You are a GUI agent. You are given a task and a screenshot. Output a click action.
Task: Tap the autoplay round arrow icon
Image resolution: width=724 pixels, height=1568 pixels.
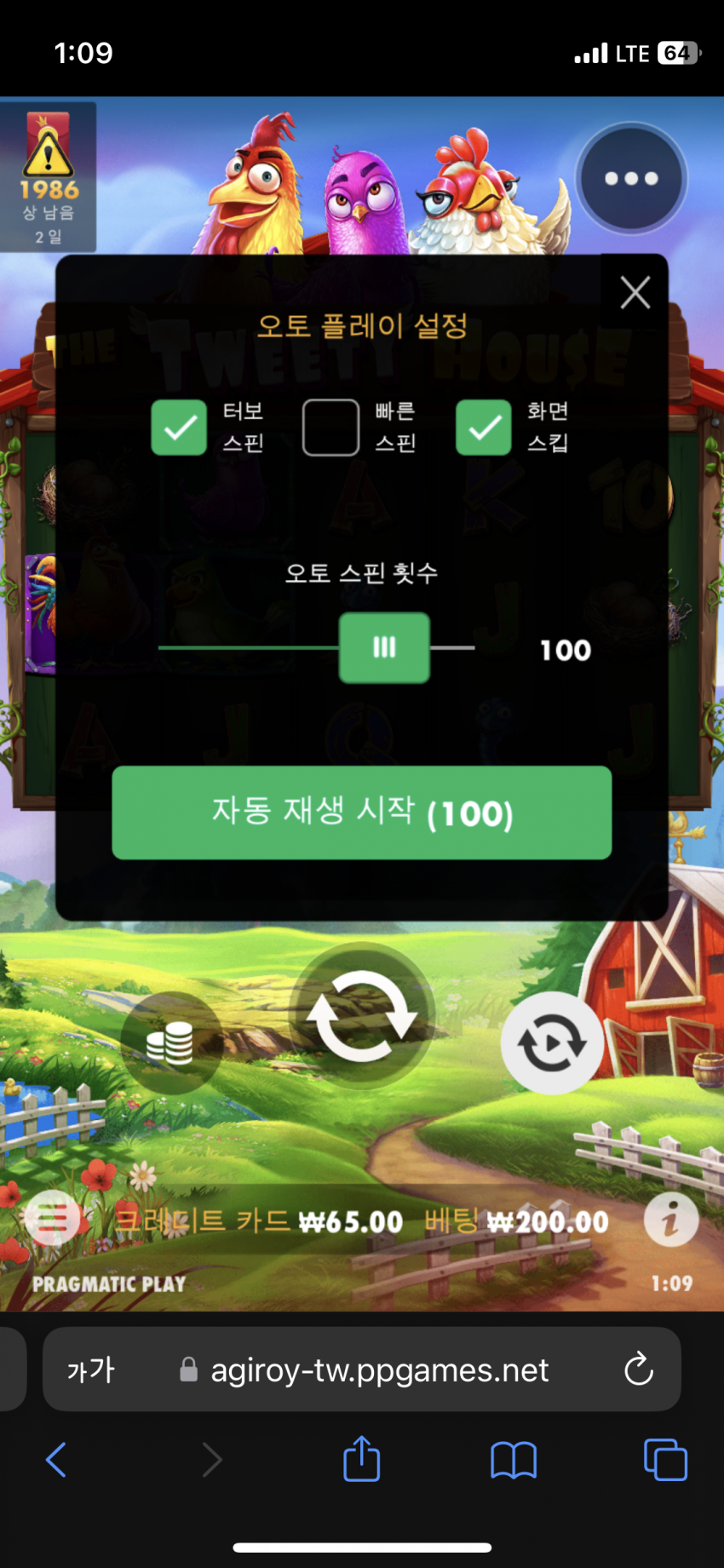552,1042
